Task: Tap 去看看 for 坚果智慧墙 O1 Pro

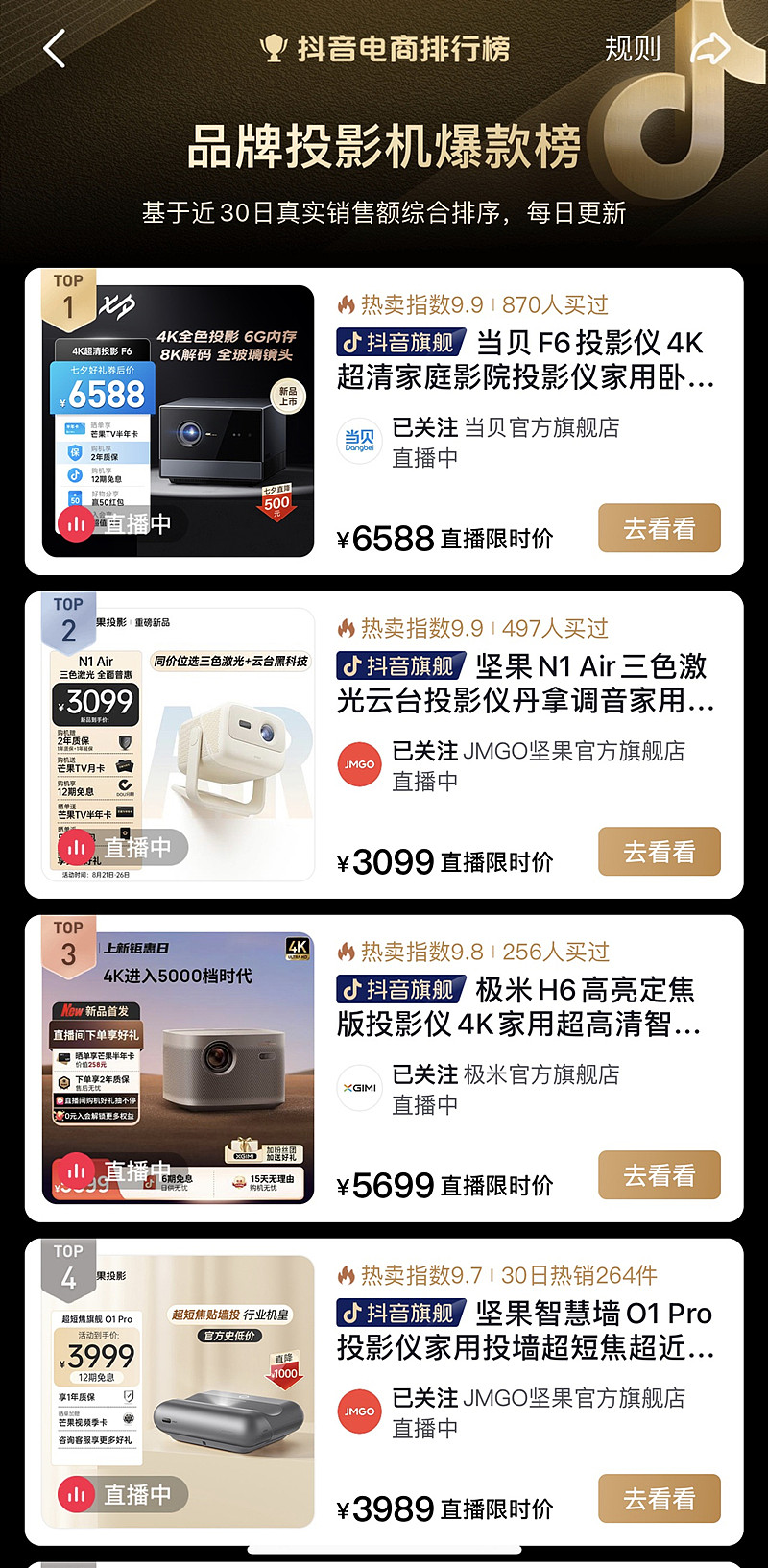Action: click(660, 1499)
